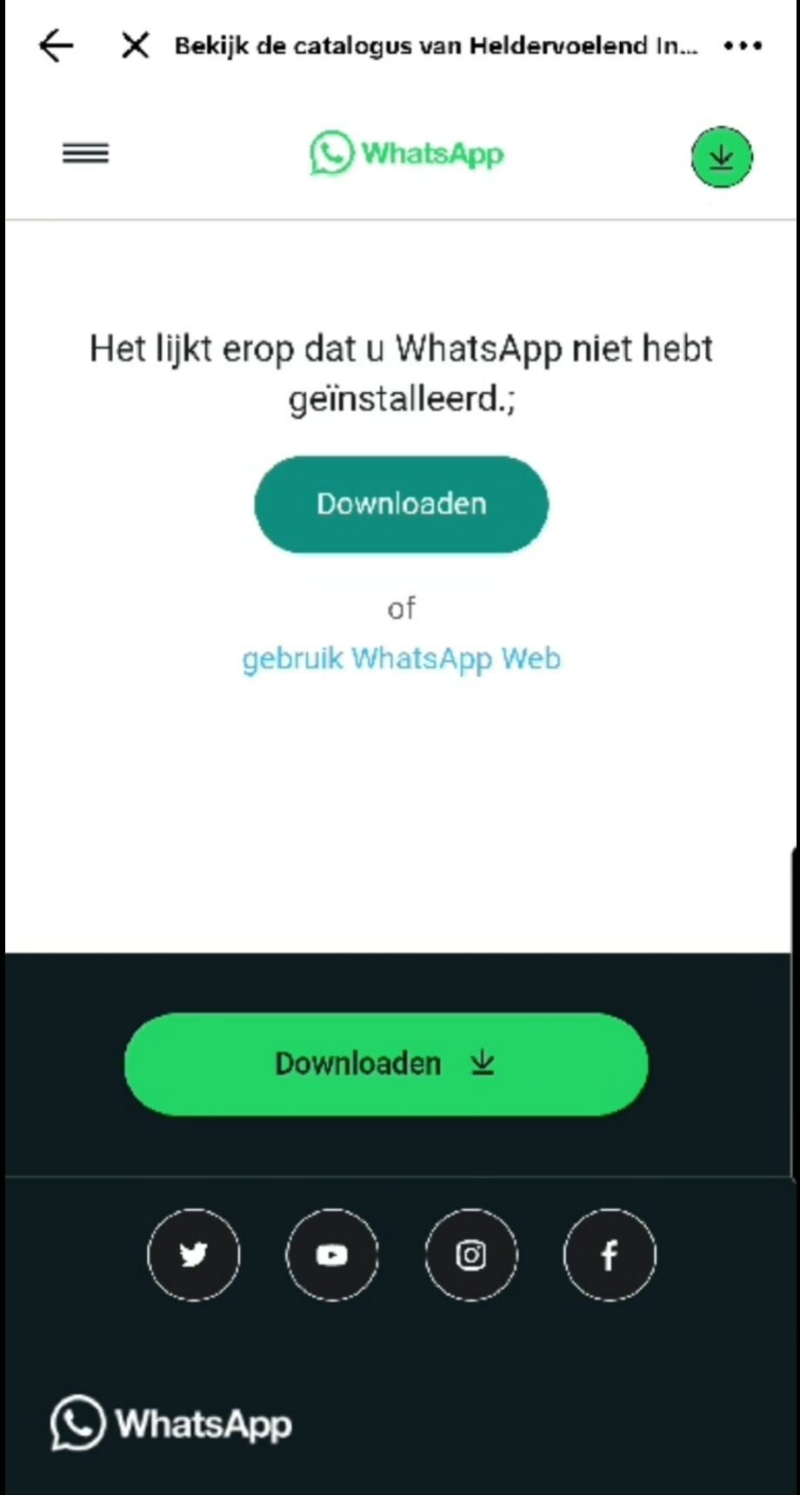Screen dimensions: 800x1495
Task: Open the gebruik WhatsApp Web link
Action: 401,659
